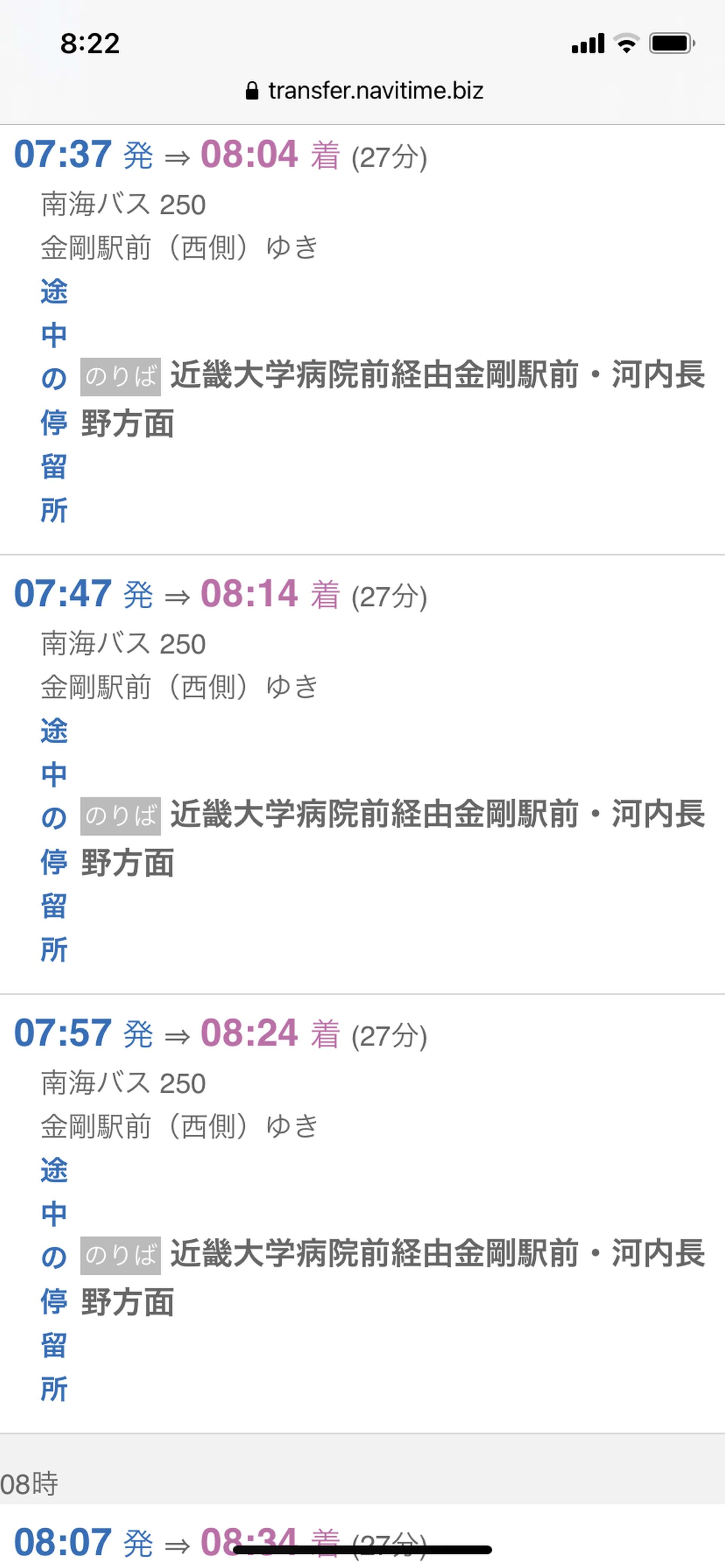Open stops en route for the 07:37 bus

[x=54, y=400]
